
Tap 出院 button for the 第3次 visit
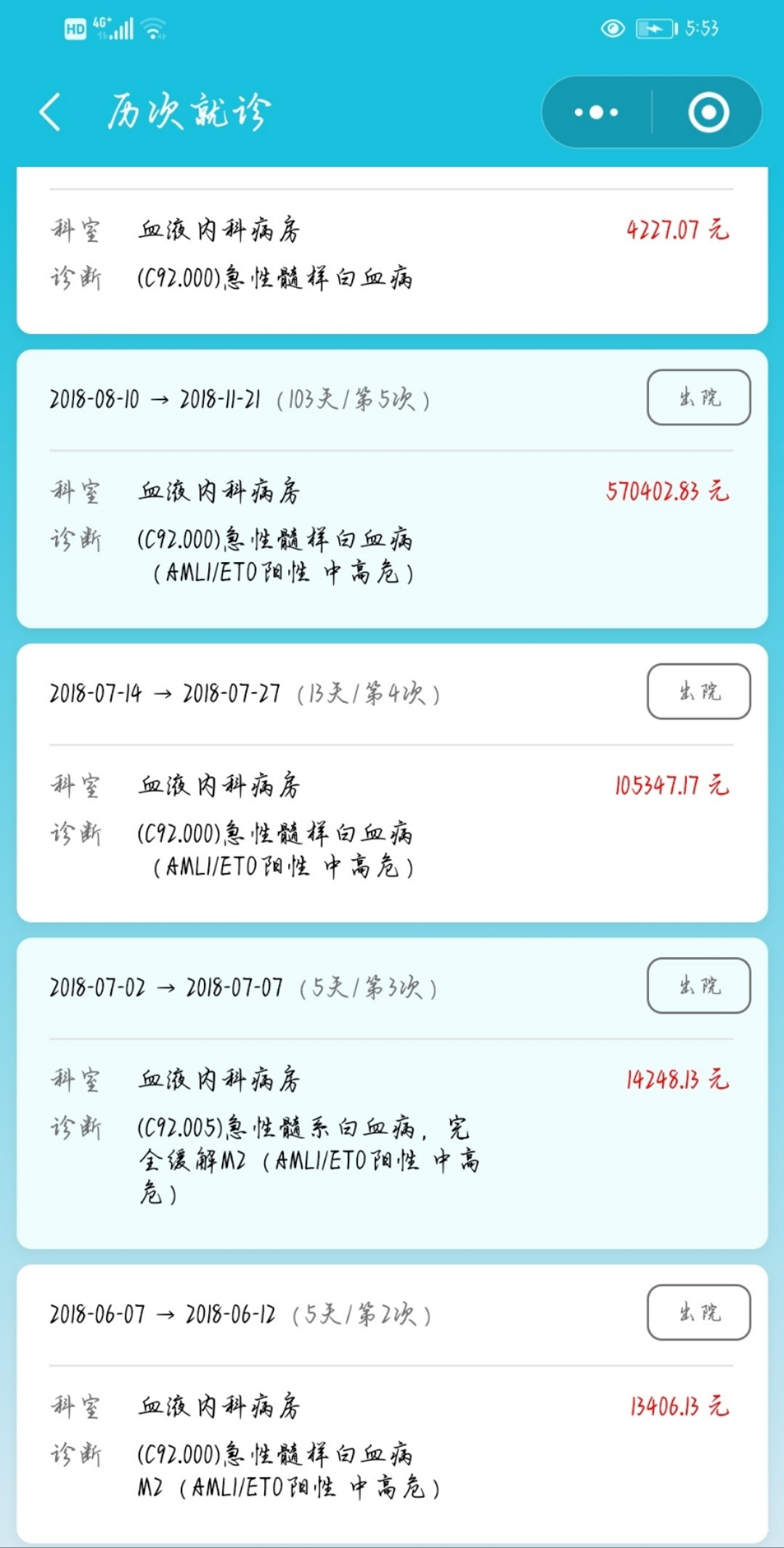699,985
